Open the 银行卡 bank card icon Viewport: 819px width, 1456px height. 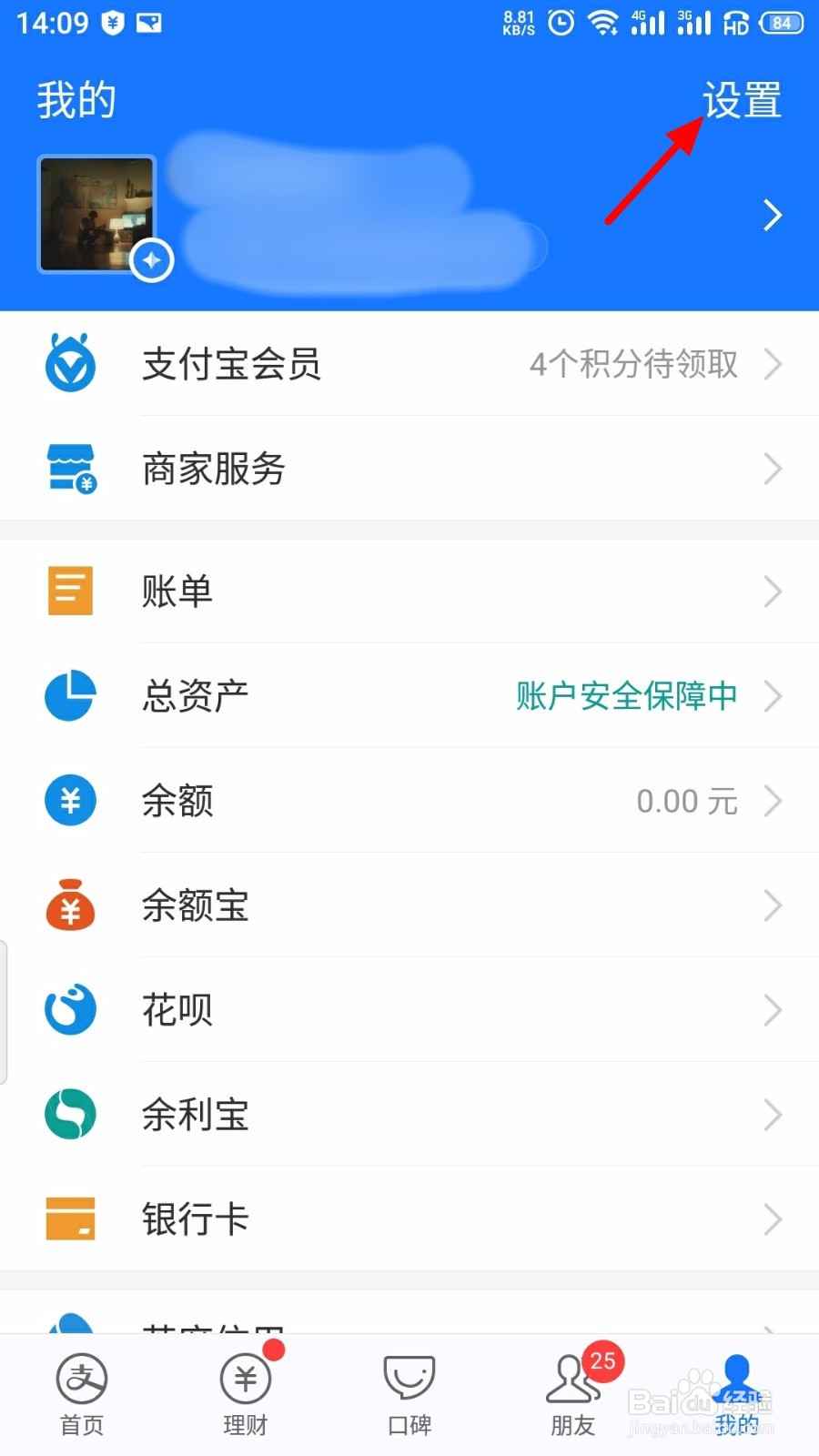[70, 1219]
